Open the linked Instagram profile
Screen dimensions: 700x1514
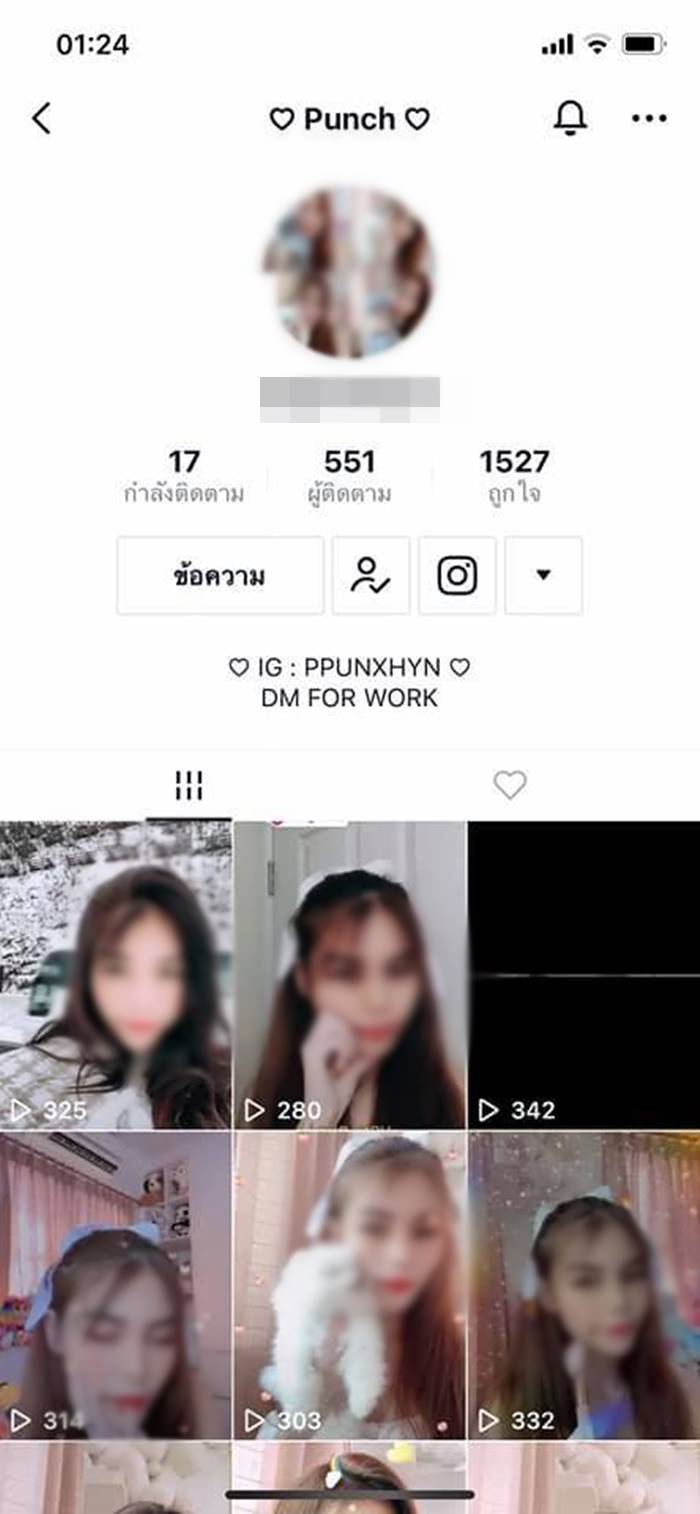coord(457,576)
